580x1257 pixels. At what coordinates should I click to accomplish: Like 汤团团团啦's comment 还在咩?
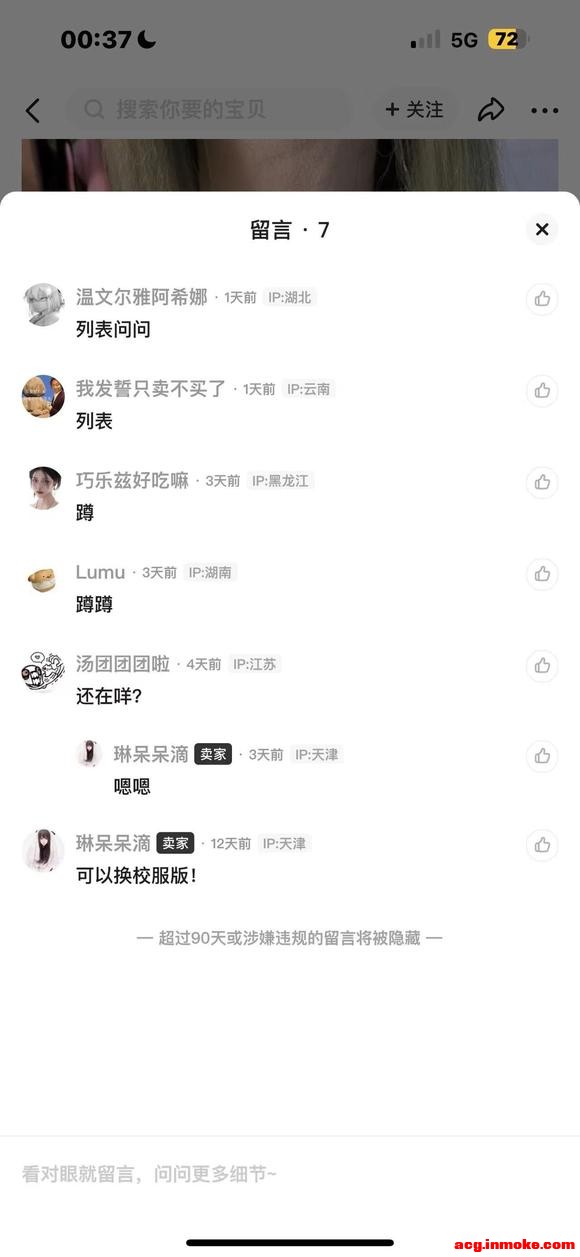click(x=542, y=665)
